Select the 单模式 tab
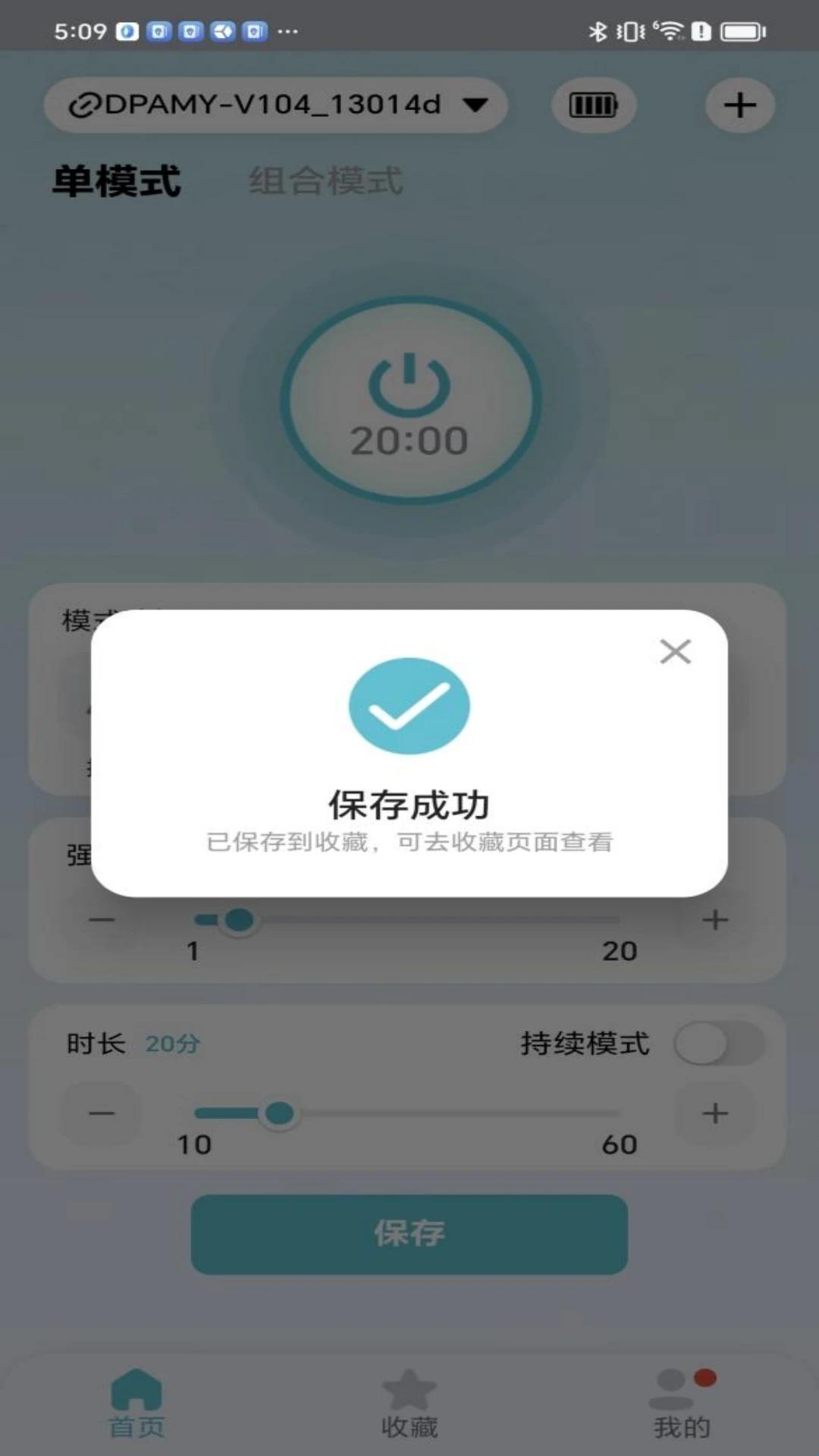Viewport: 819px width, 1456px height. point(116,181)
